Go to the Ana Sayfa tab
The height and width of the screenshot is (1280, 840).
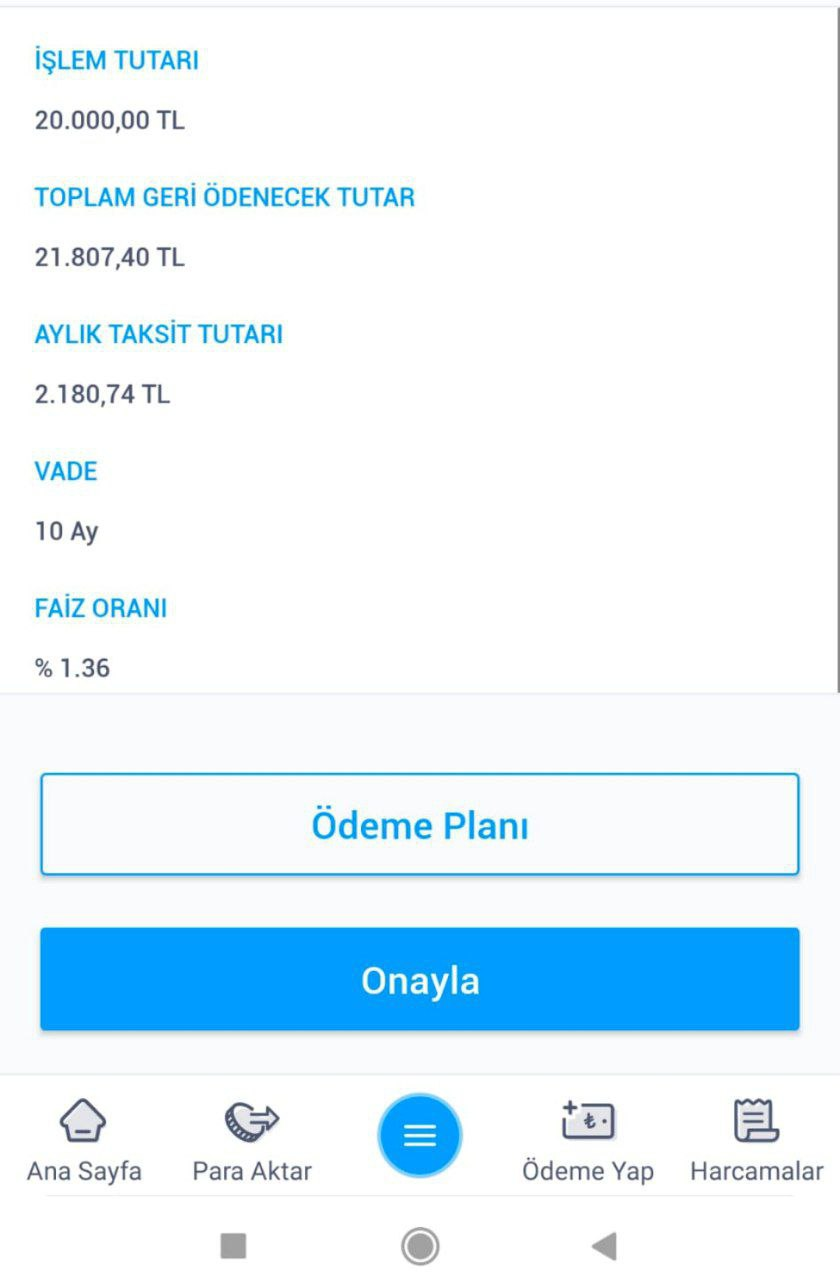84,1140
